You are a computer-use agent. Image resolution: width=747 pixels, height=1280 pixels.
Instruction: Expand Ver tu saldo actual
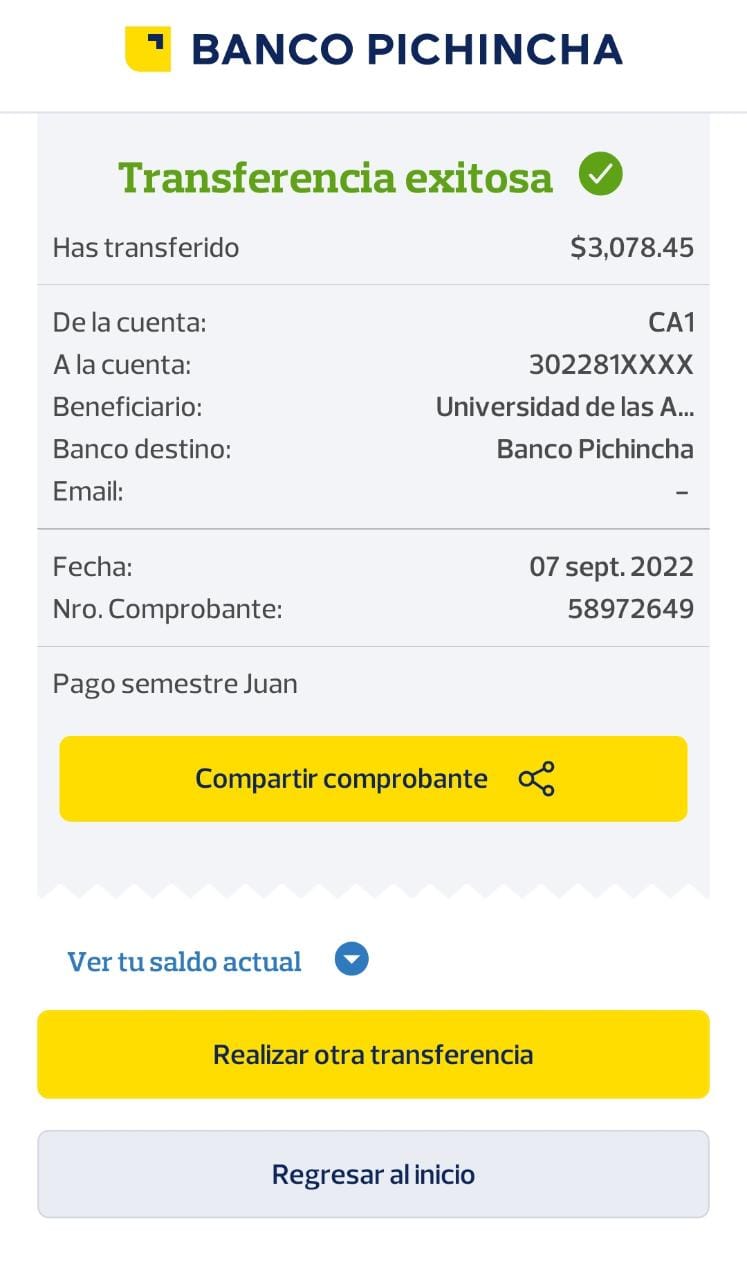click(217, 961)
